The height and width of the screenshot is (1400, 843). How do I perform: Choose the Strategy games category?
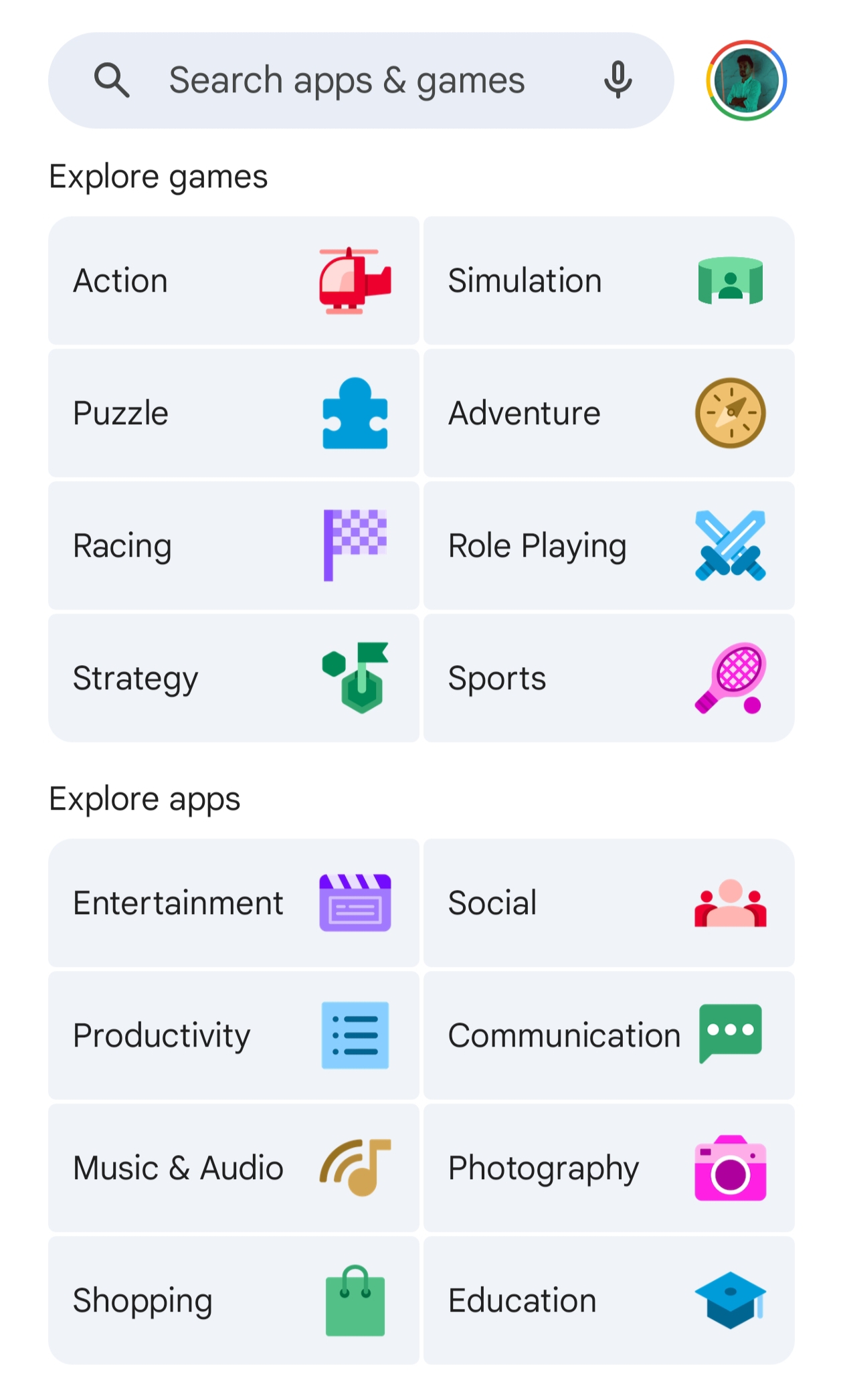pos(233,678)
